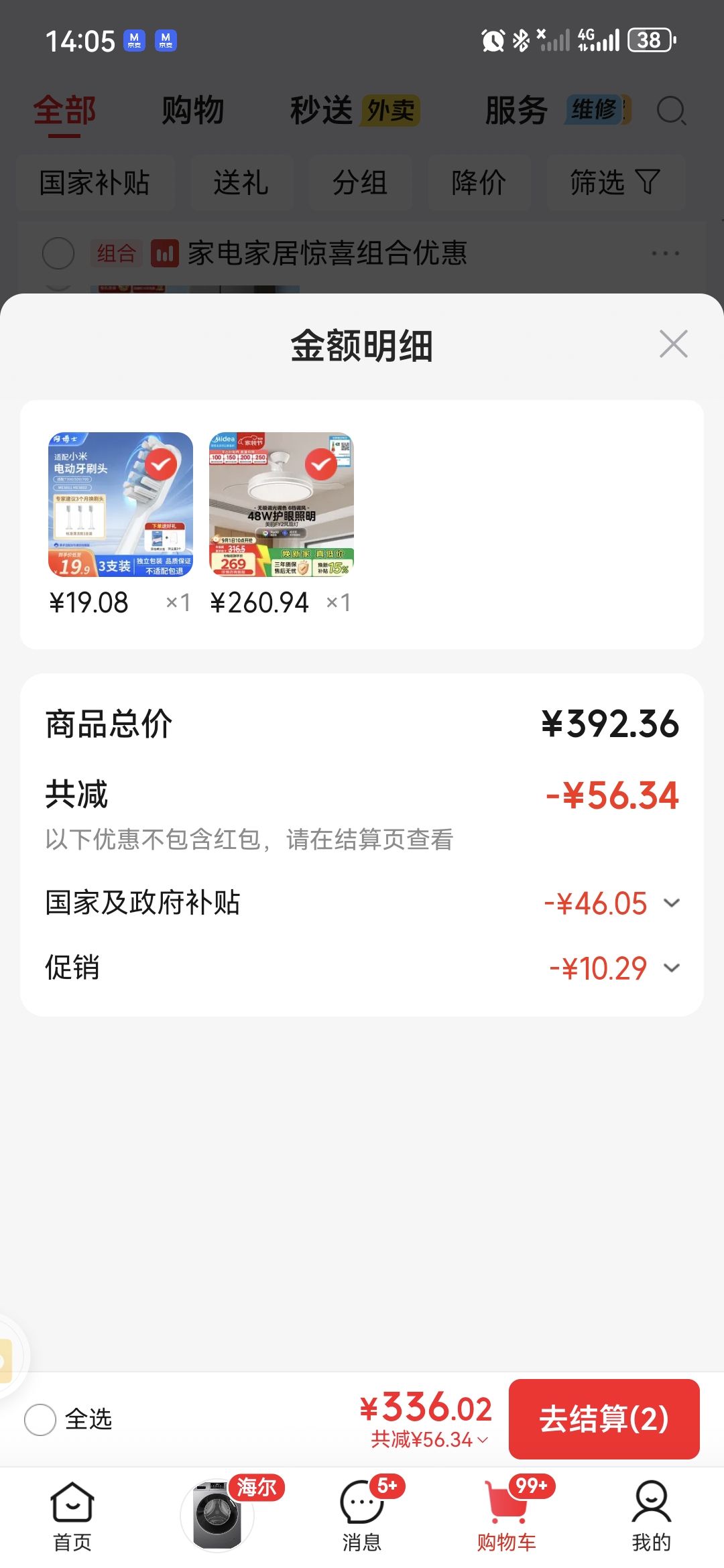Open the ceiling fan light item priced ¥260.94
Image resolution: width=724 pixels, height=1568 pixels.
click(282, 505)
